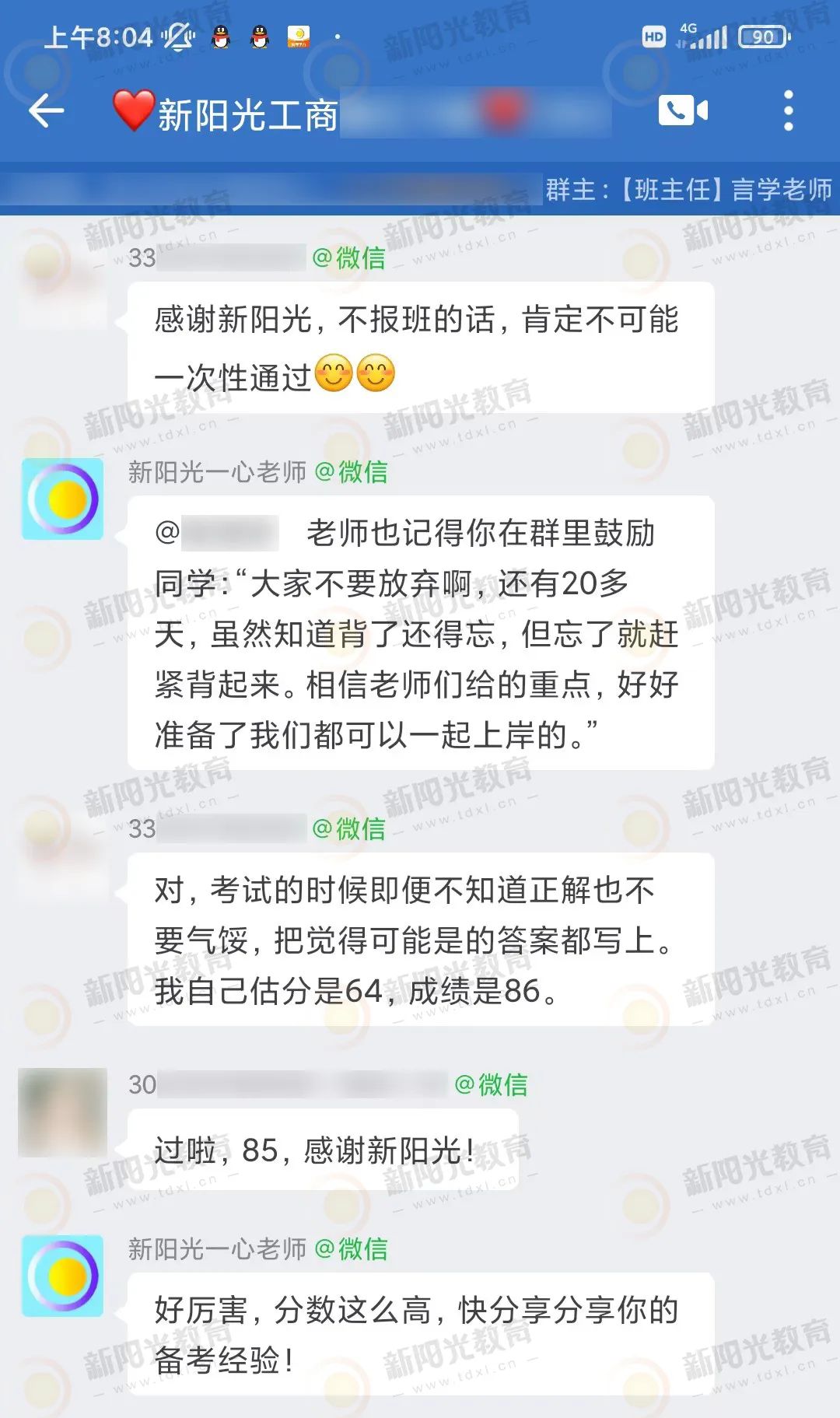
Task: Open the avatar beside the 过啦, 85 message
Action: tap(62, 1112)
